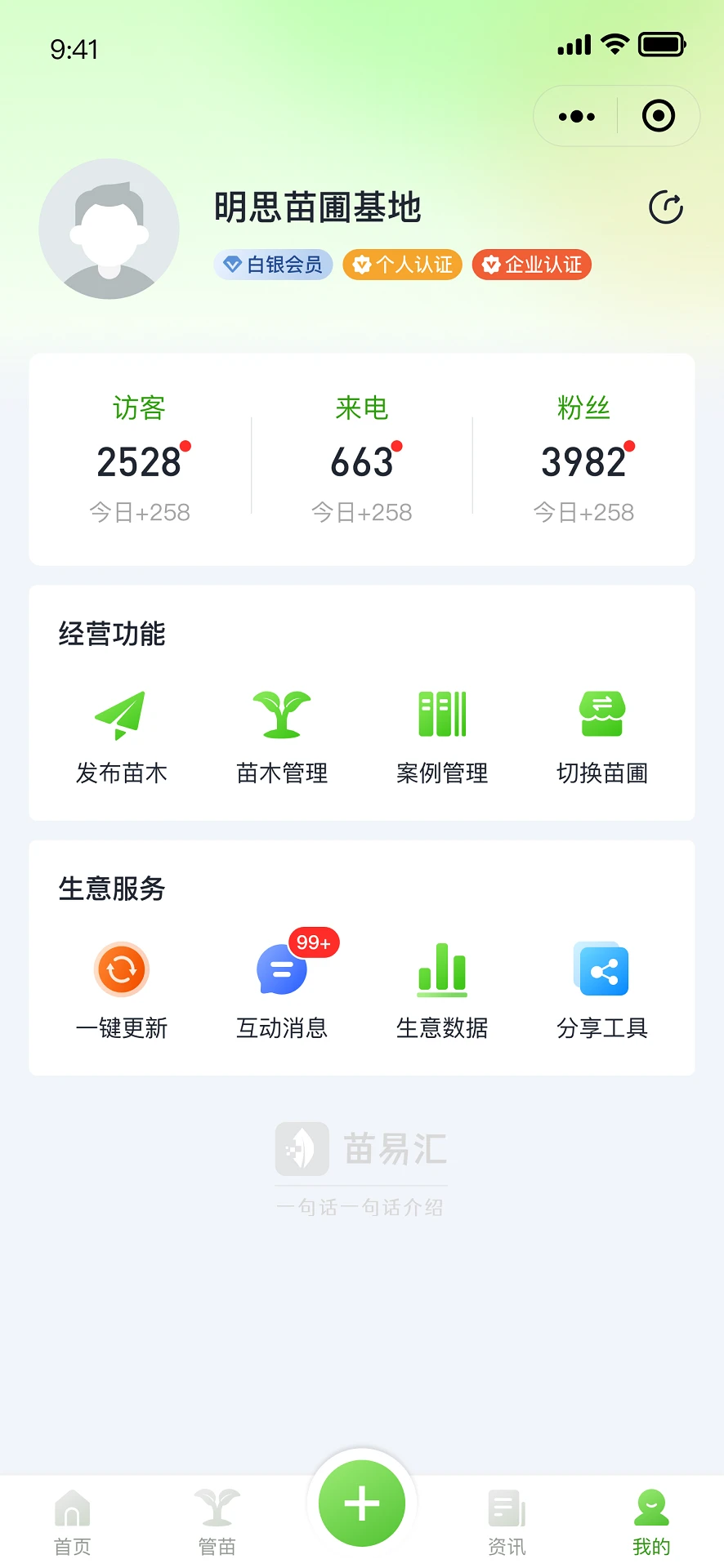Screen dimensions: 724x1568
Task: Open the mini-program more options menu
Action: point(574,116)
